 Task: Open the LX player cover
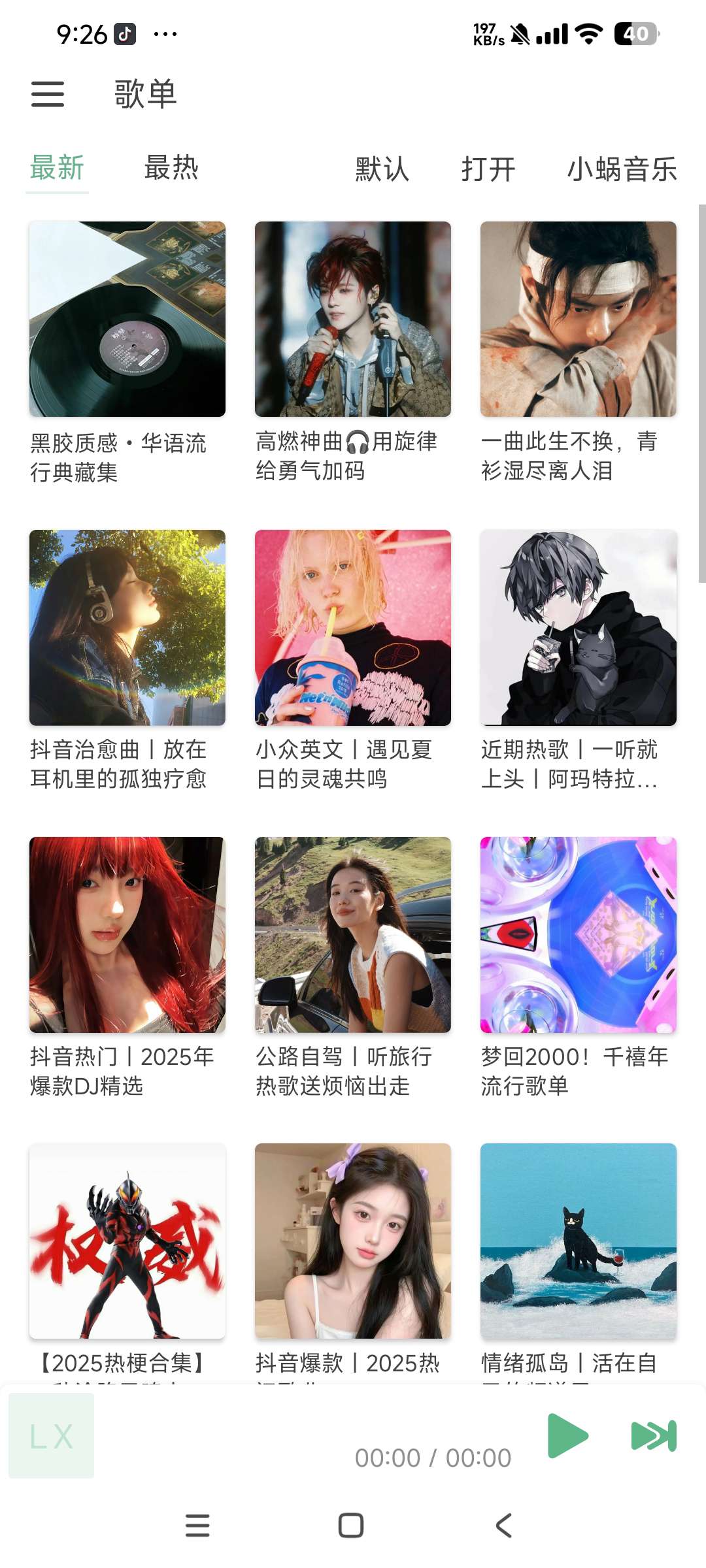[x=51, y=1435]
